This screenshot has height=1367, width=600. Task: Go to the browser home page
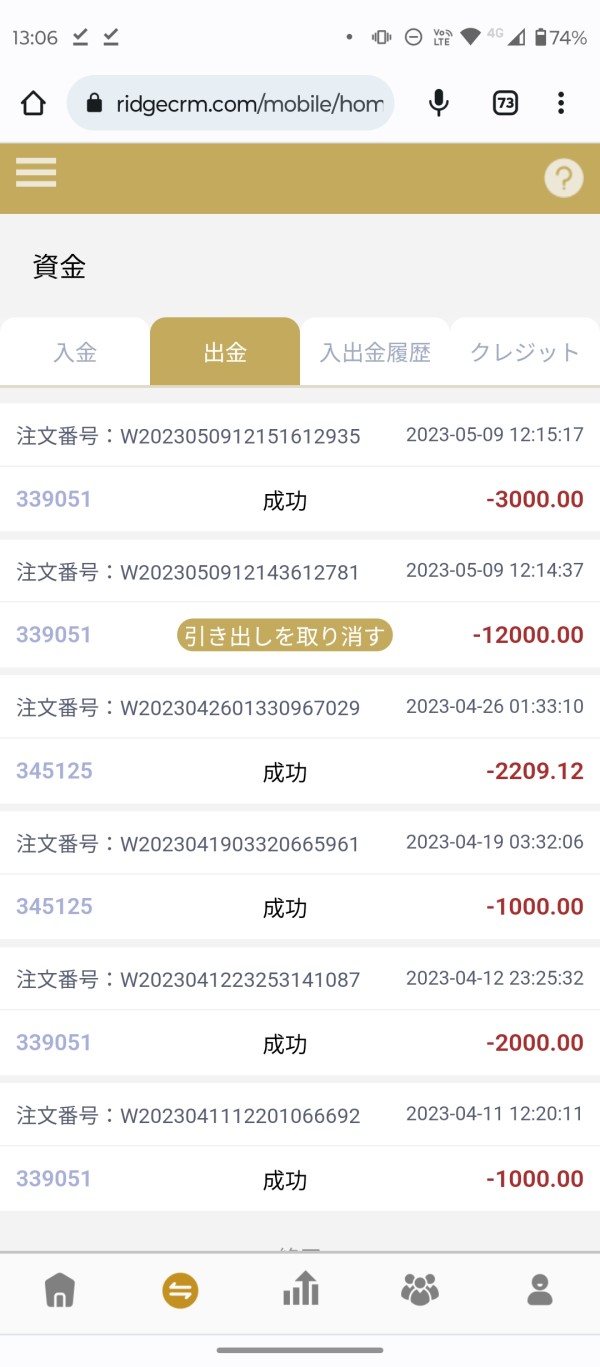point(33,103)
